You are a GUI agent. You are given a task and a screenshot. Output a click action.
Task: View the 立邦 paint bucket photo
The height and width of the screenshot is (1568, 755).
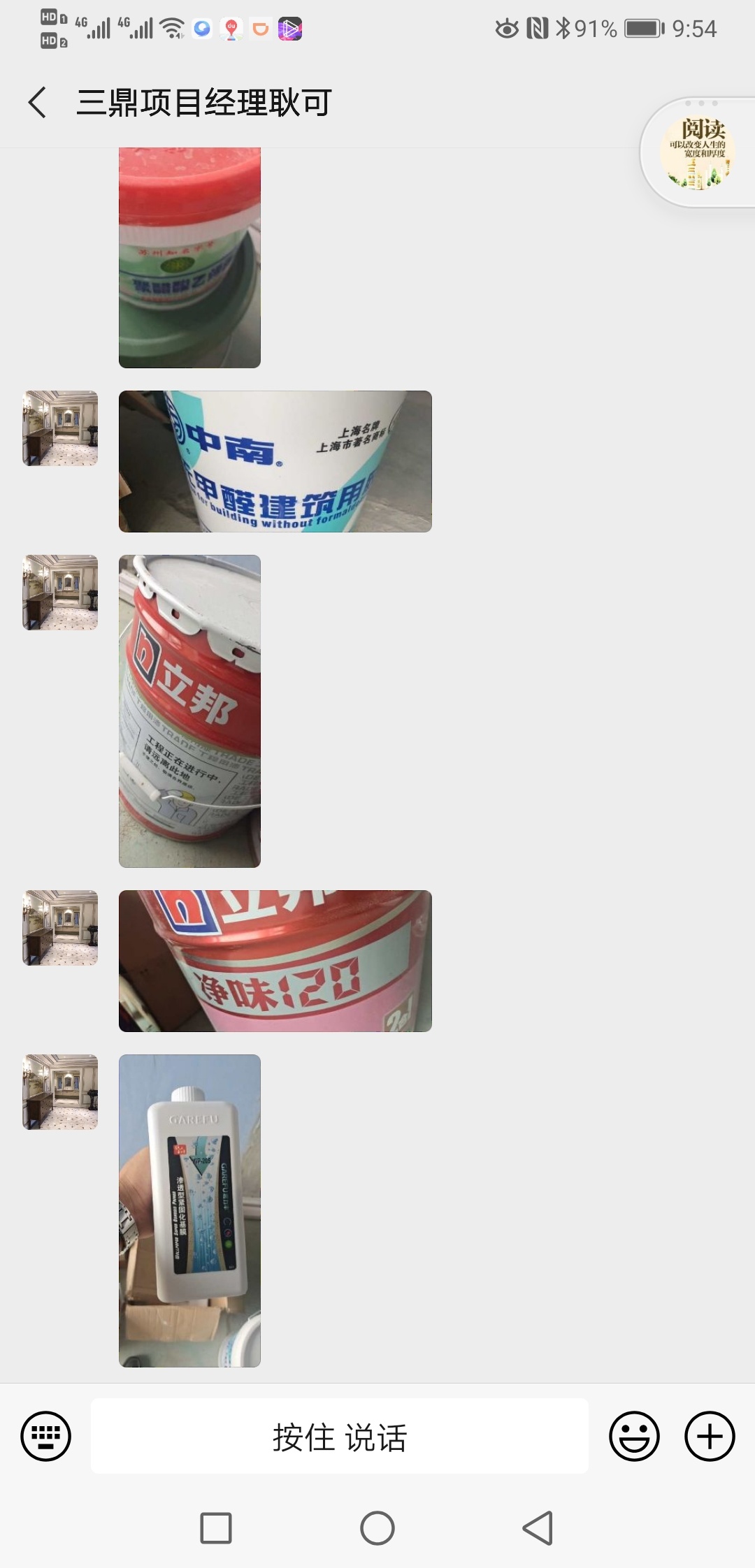(x=189, y=711)
